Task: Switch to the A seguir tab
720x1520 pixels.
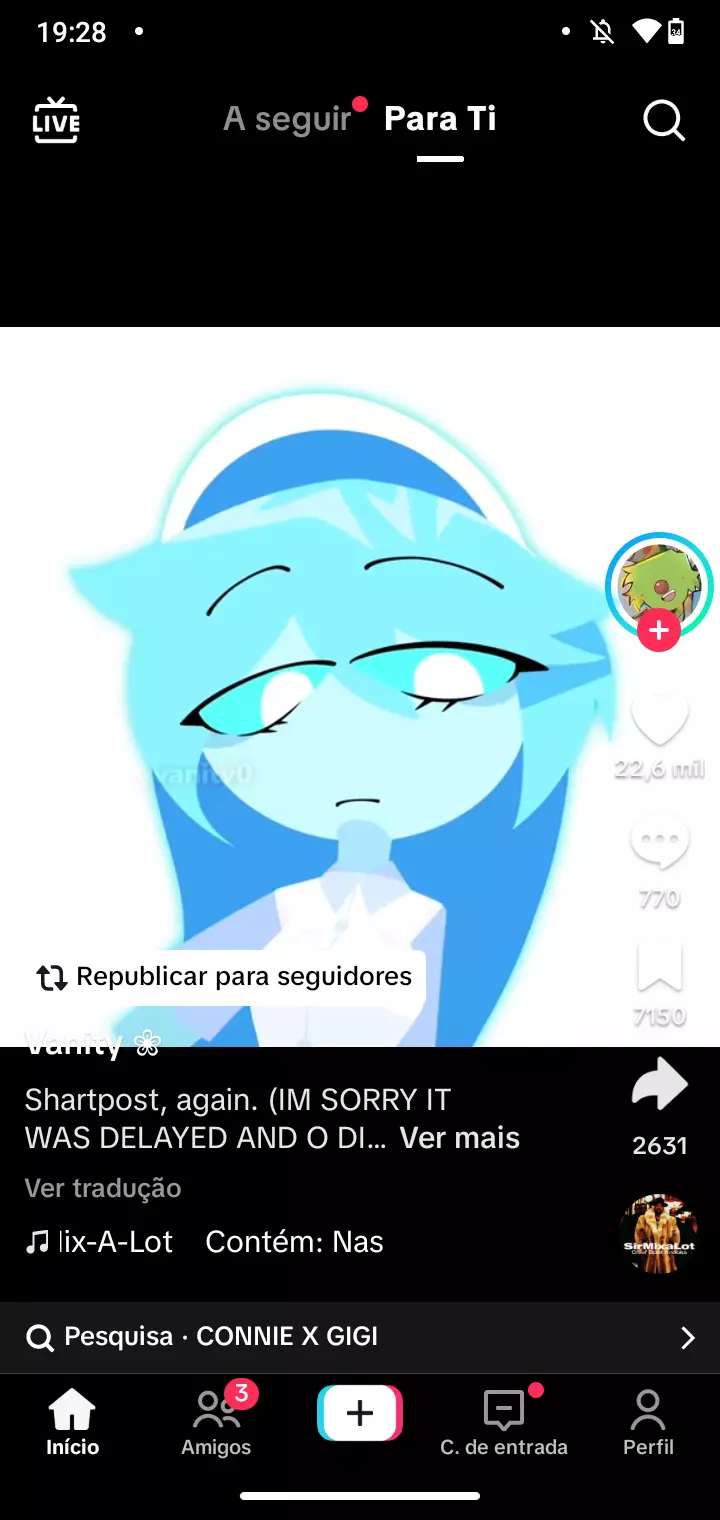Action: tap(287, 119)
